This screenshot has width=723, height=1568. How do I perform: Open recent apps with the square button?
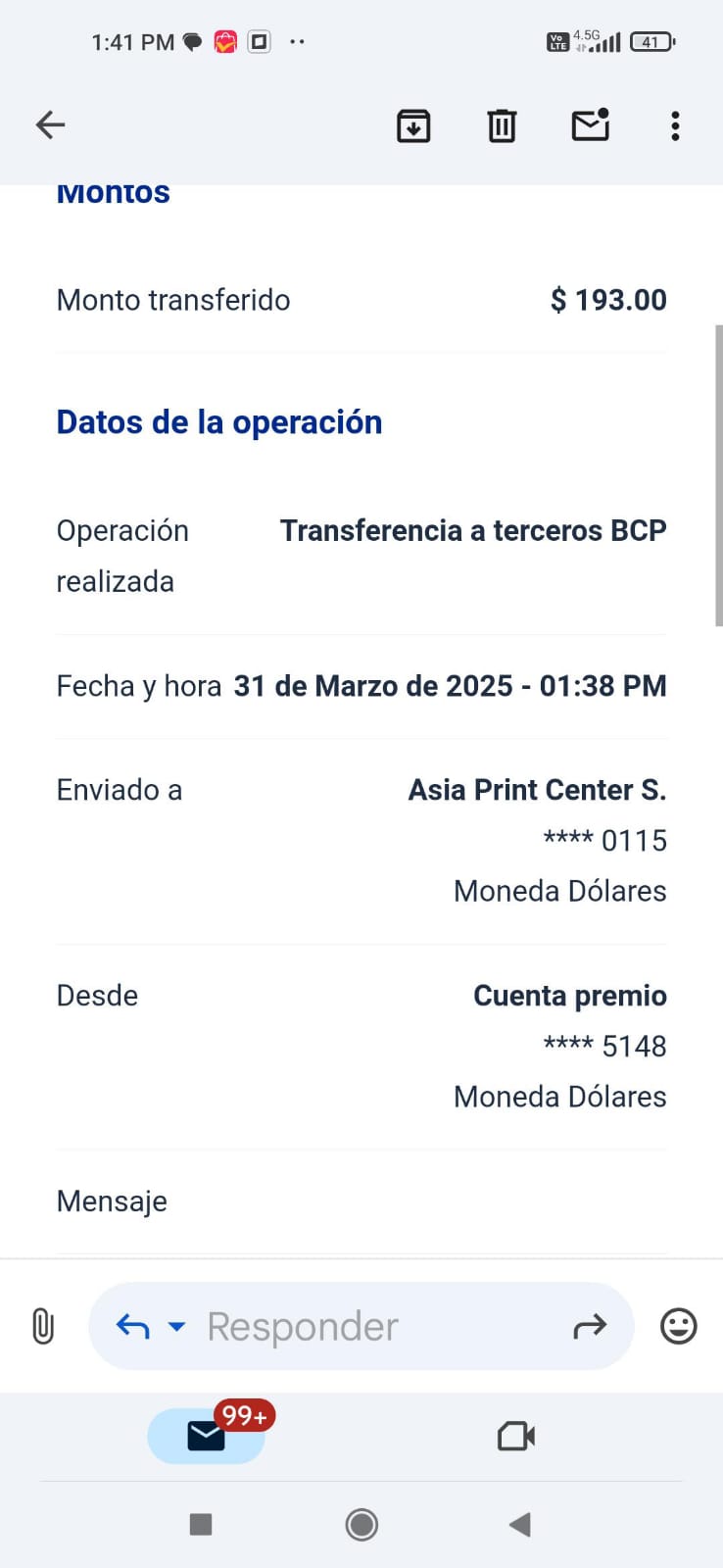201,1524
